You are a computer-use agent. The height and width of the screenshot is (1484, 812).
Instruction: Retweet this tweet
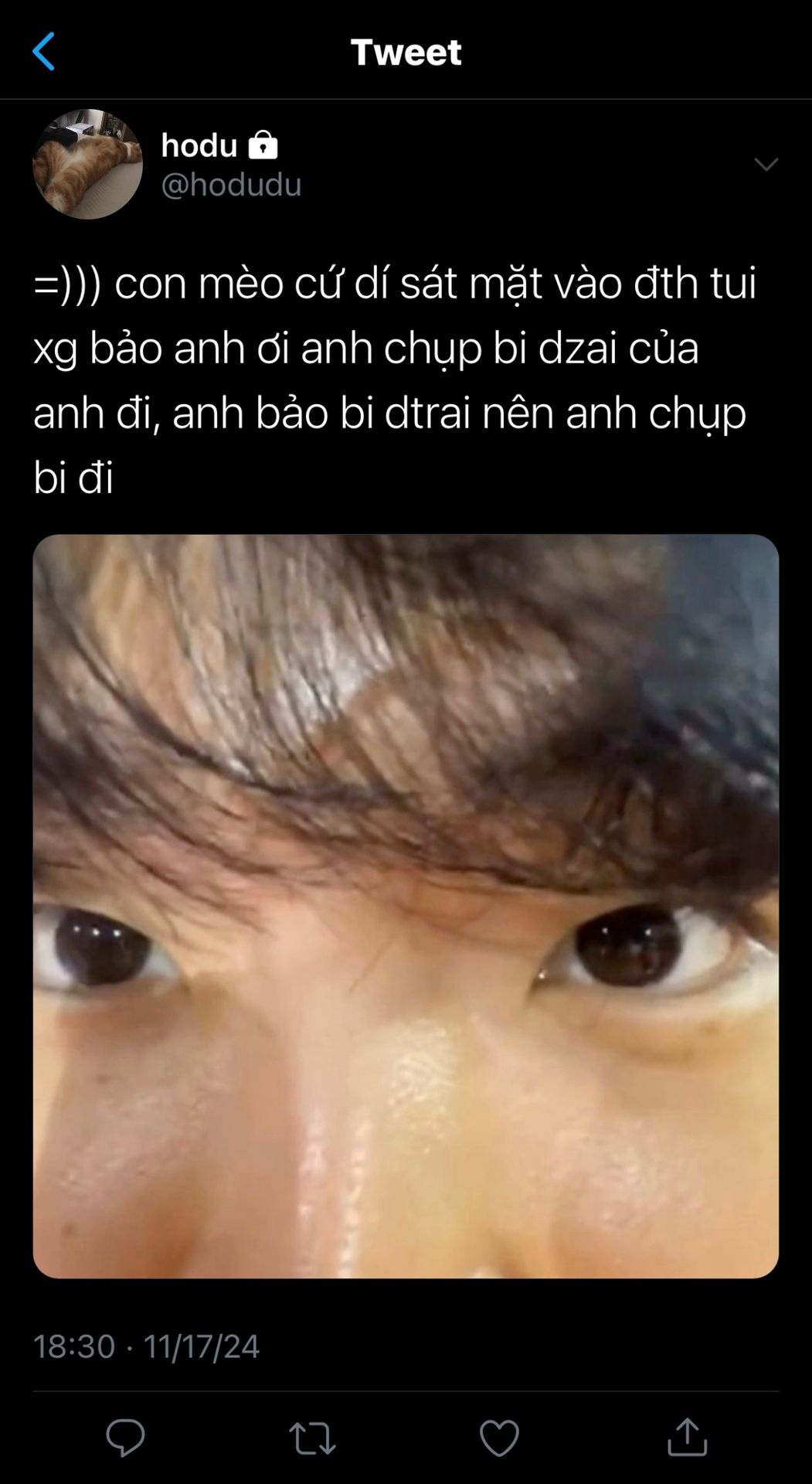coord(312,1438)
